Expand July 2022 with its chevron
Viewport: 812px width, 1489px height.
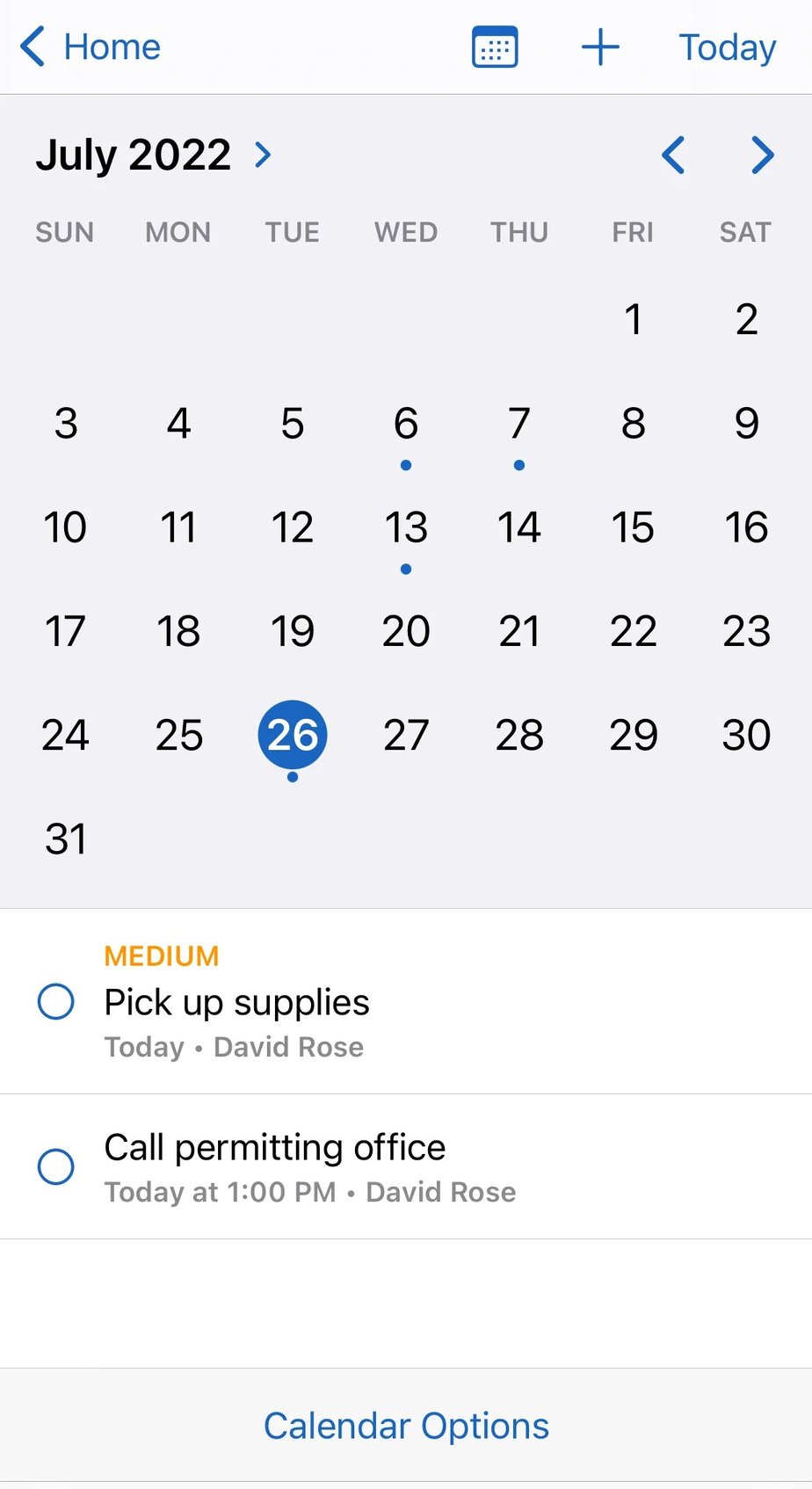[263, 155]
